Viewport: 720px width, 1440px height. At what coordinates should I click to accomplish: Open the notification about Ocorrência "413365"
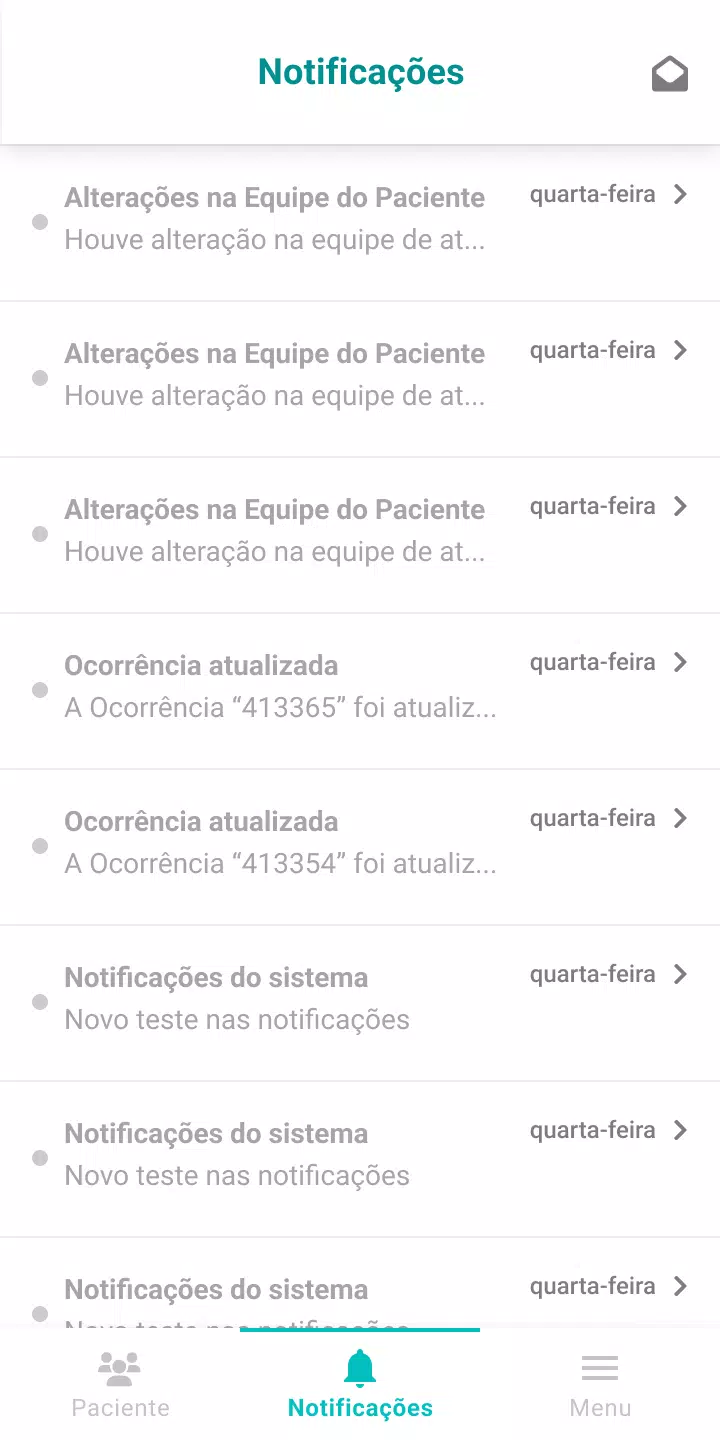(360, 691)
